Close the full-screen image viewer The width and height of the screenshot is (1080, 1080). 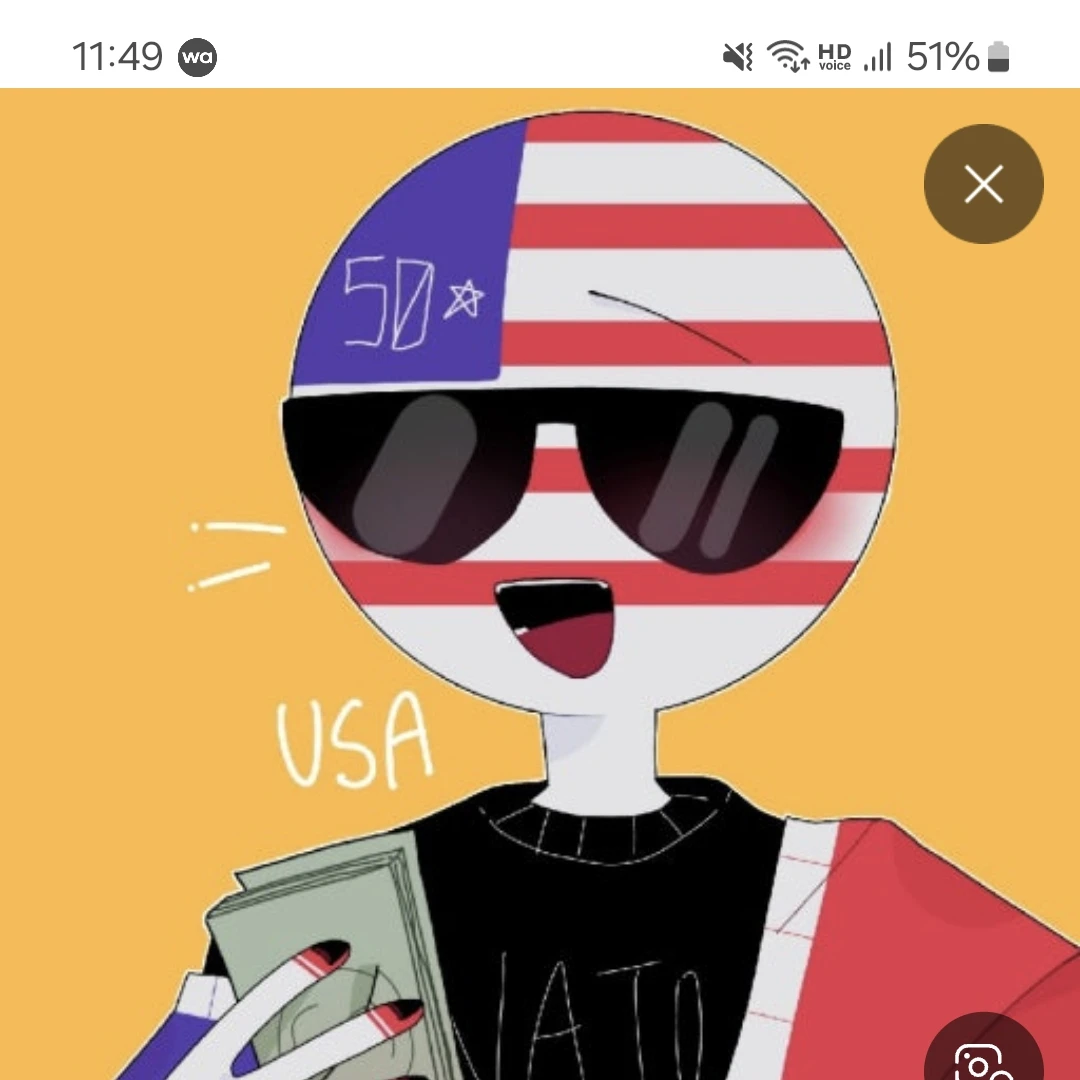[x=983, y=184]
